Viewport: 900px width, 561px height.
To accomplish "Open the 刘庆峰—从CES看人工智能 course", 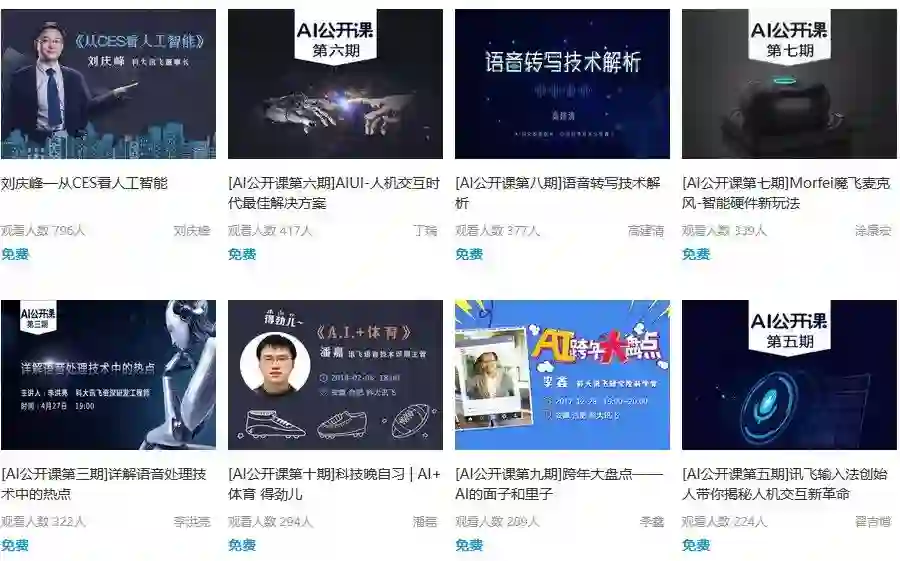I will click(x=108, y=84).
